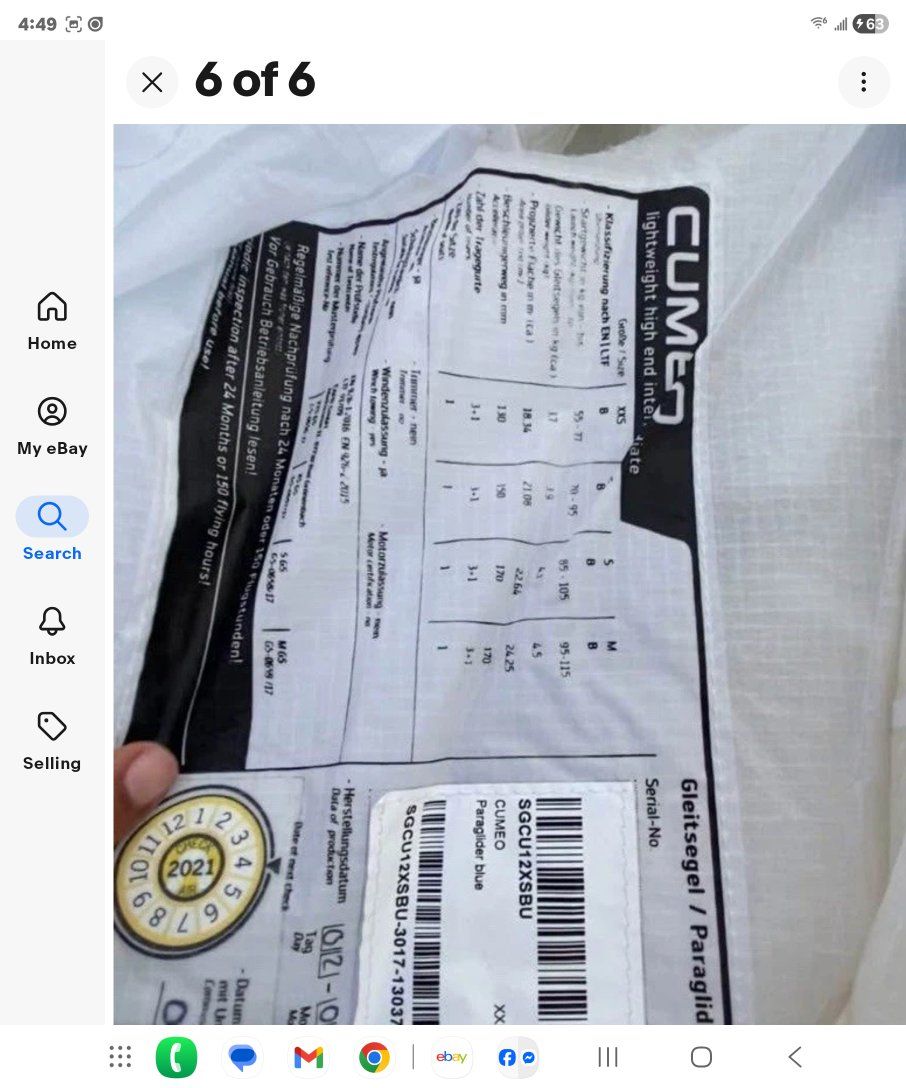
Task: Open the Inbox tab
Action: click(x=52, y=636)
